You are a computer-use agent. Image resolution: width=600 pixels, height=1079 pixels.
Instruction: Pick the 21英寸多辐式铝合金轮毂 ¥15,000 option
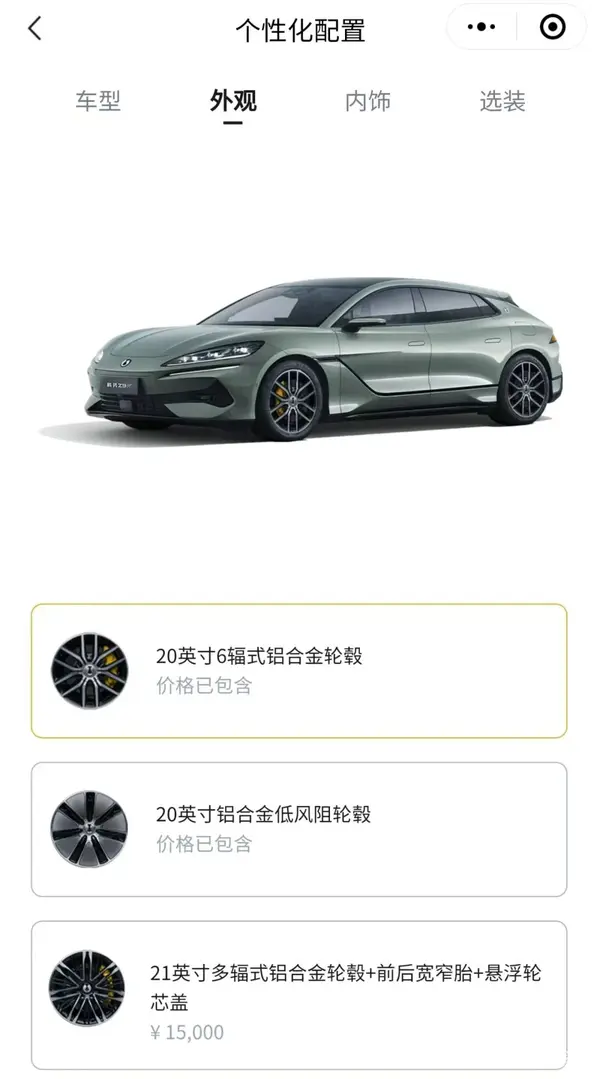click(x=299, y=994)
